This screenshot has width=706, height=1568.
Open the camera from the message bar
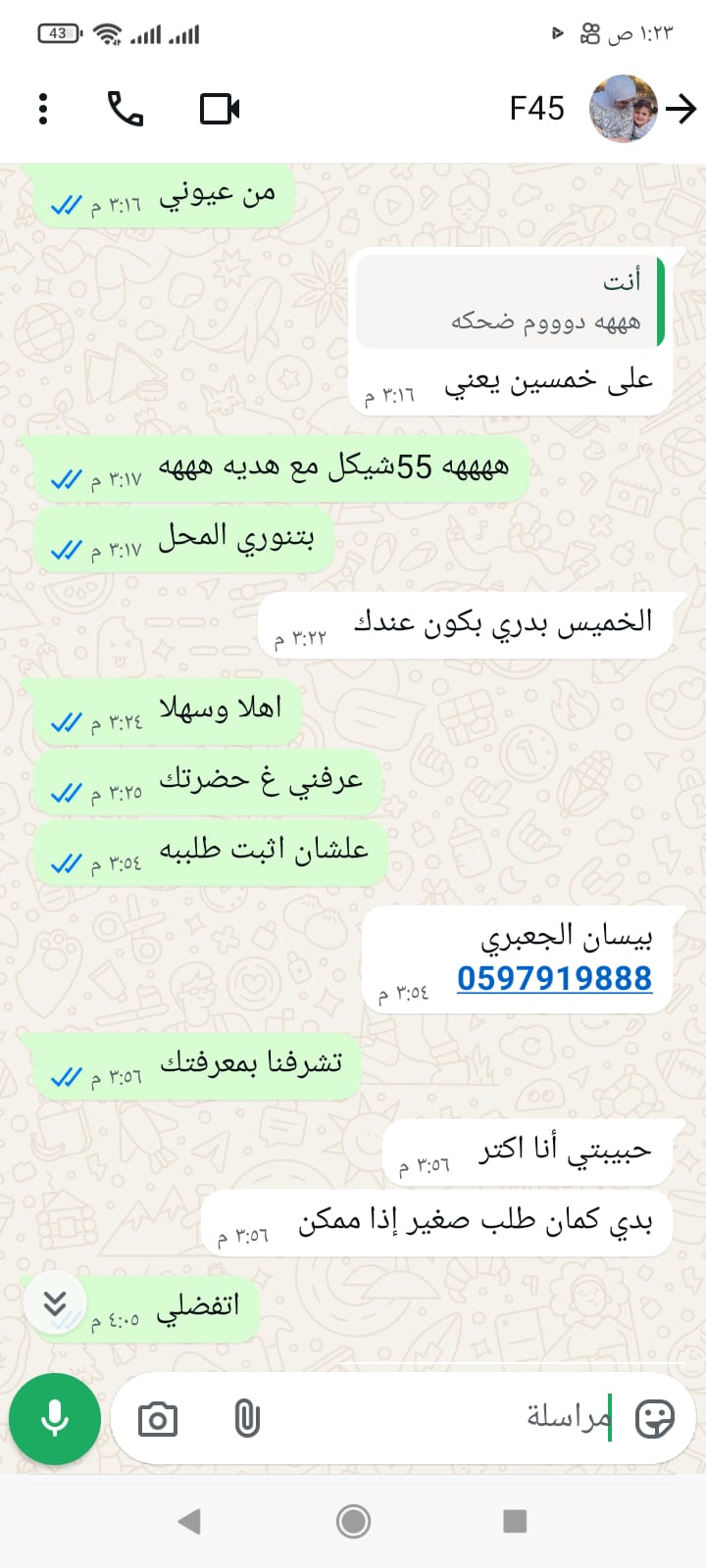[x=158, y=1419]
